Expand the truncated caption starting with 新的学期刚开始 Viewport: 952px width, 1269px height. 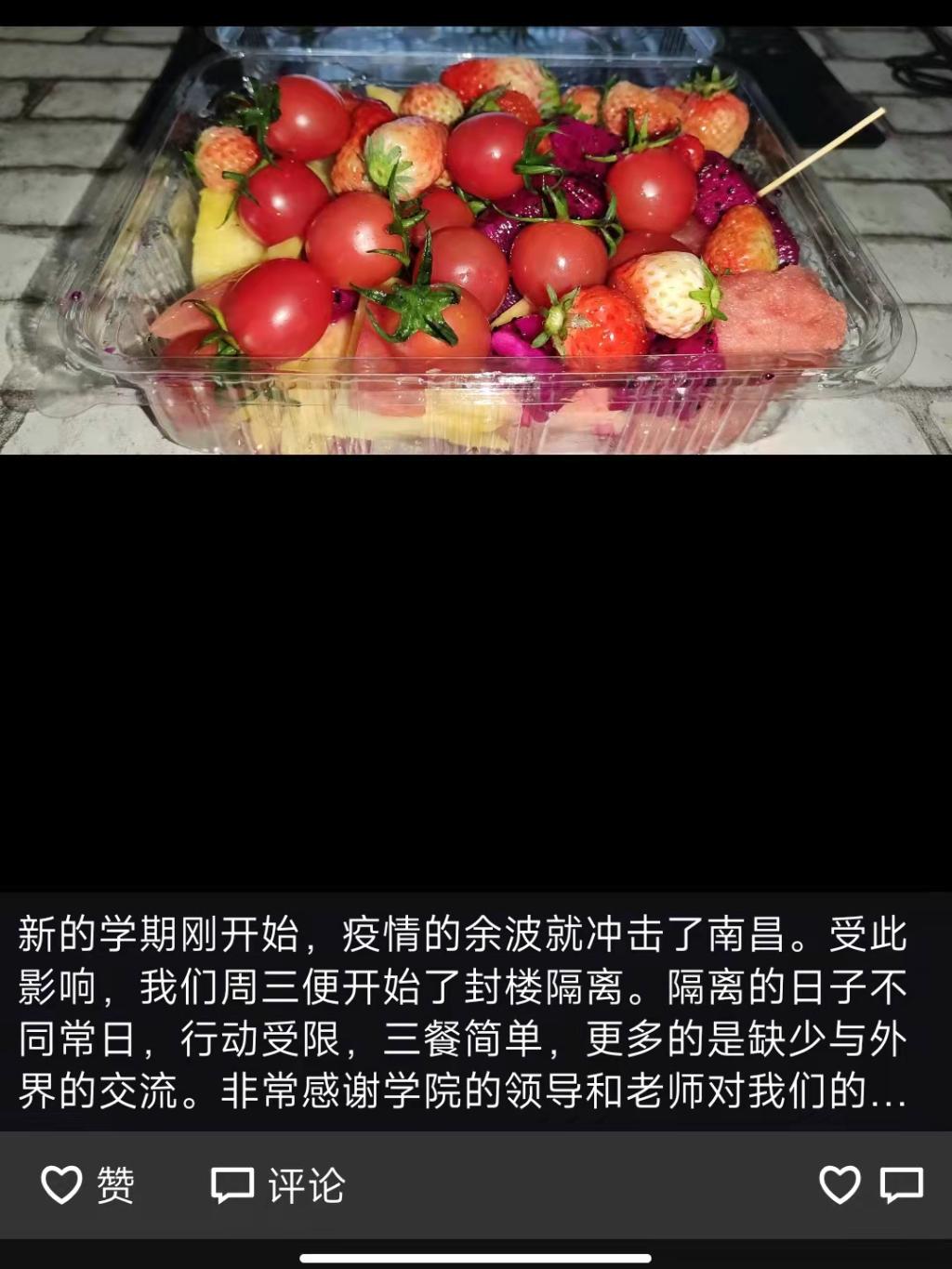click(x=463, y=1012)
